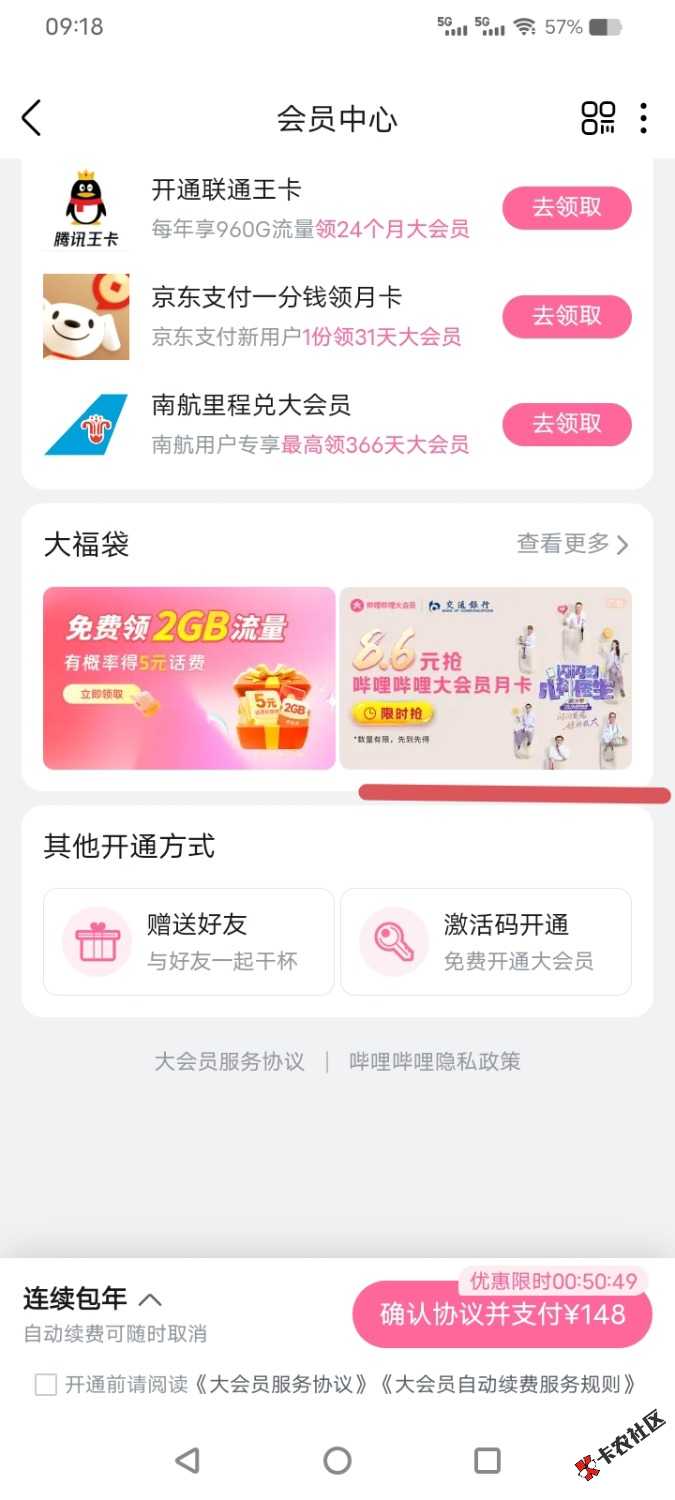Tap the system recent apps button
This screenshot has height=1500, width=675.
(x=487, y=1460)
